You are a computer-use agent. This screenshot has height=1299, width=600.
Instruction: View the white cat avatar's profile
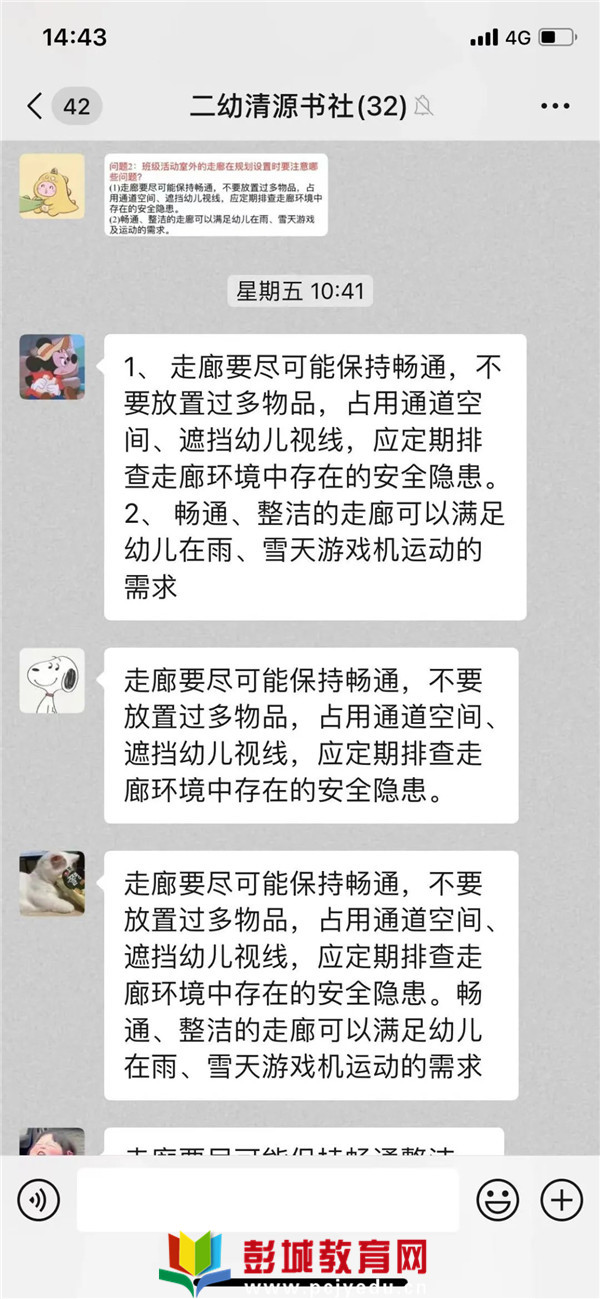52,884
